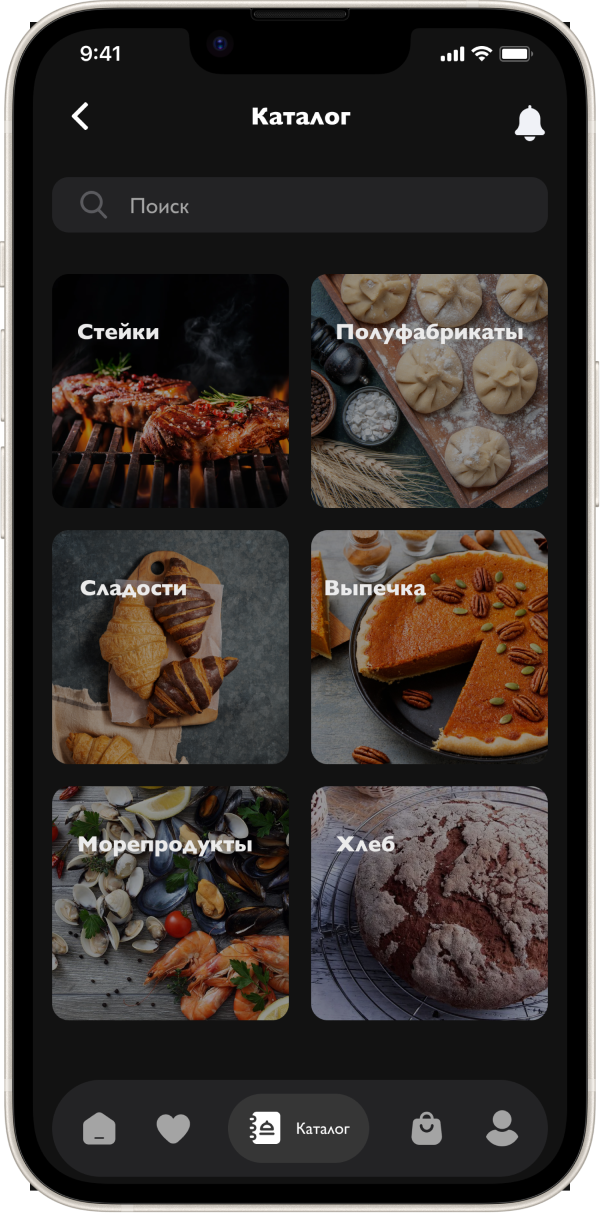Open the Полуфабрикаты category
The width and height of the screenshot is (600, 1213).
point(429,391)
